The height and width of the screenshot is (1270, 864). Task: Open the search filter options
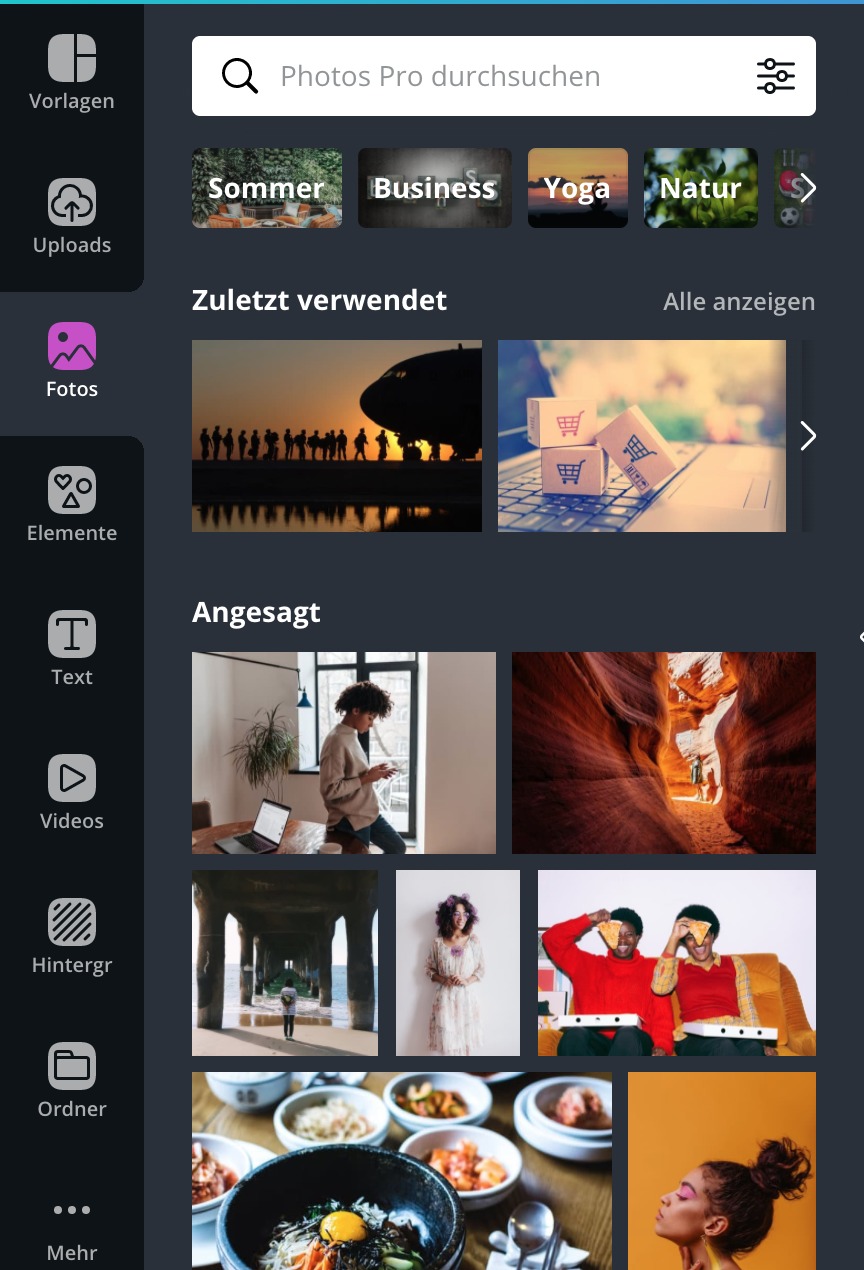(775, 76)
